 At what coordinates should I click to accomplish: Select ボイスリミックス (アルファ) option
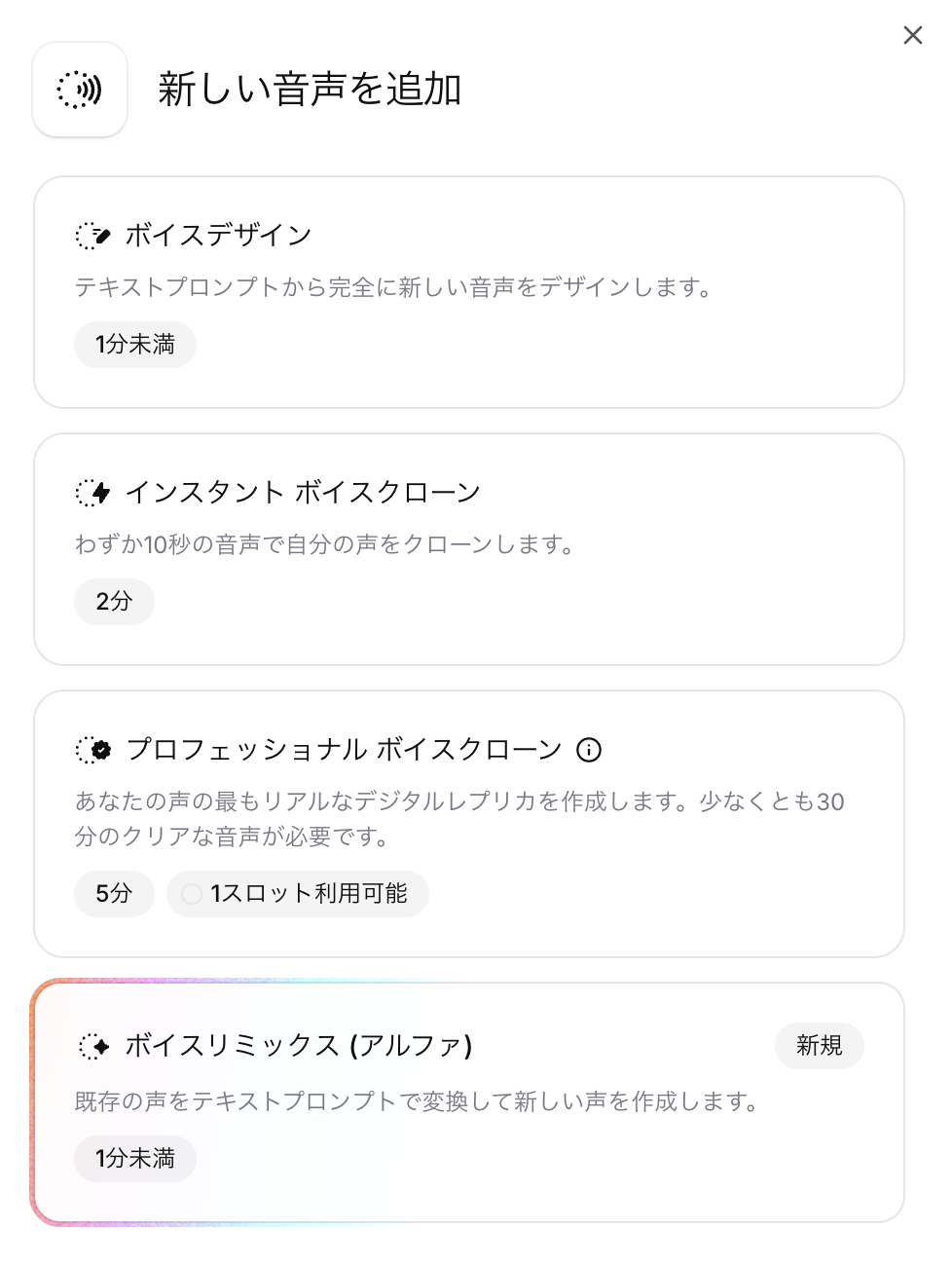pyautogui.click(x=468, y=1101)
